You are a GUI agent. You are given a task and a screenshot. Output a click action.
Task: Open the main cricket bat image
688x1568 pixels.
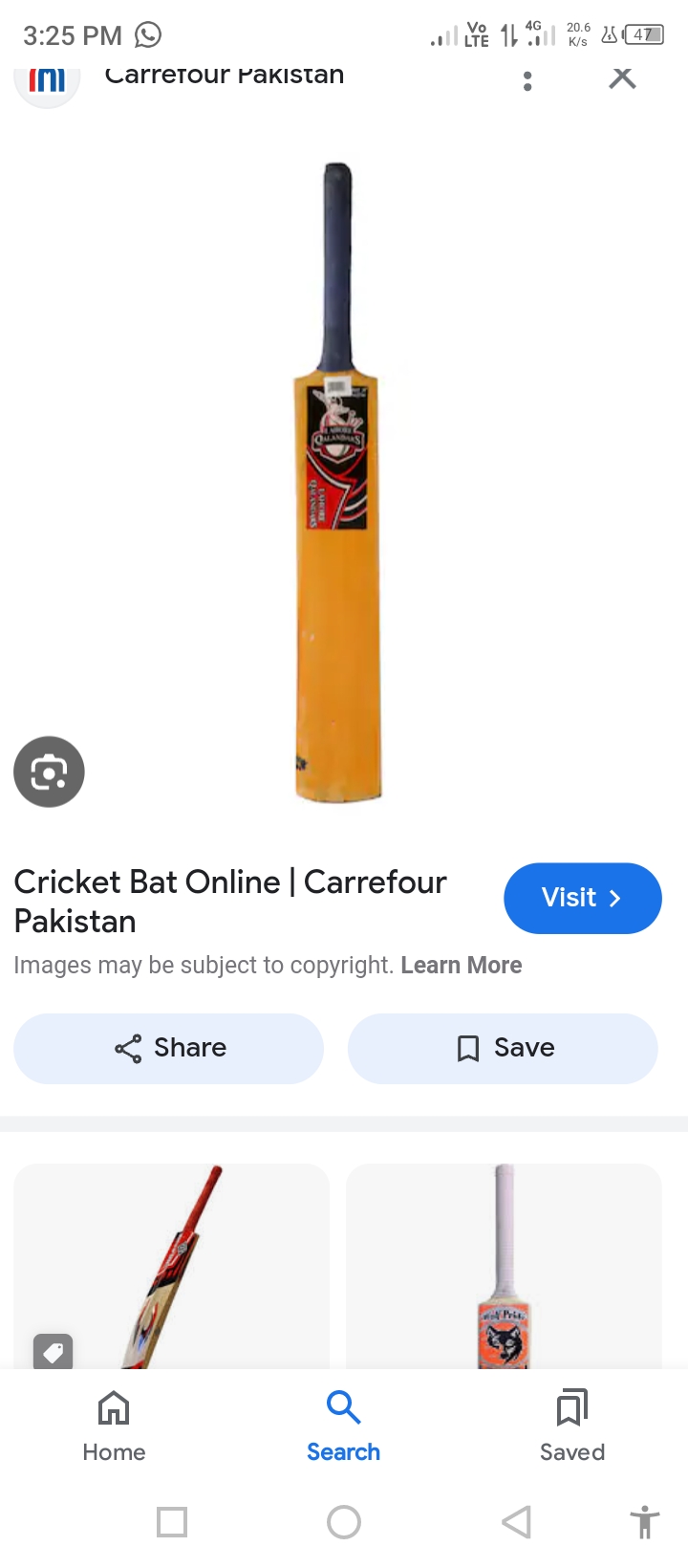[x=337, y=482]
